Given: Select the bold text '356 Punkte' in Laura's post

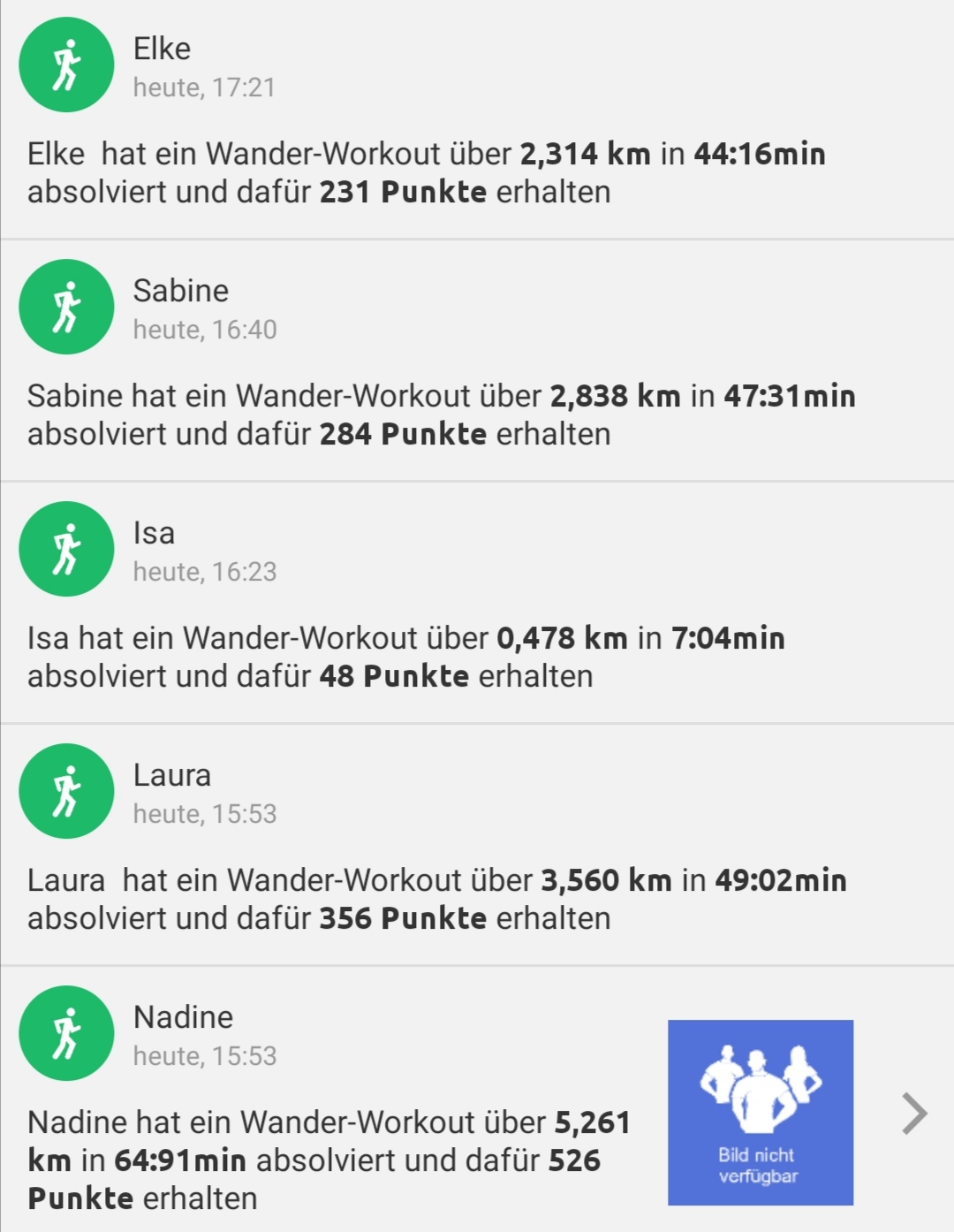Looking at the screenshot, I should click(x=402, y=919).
